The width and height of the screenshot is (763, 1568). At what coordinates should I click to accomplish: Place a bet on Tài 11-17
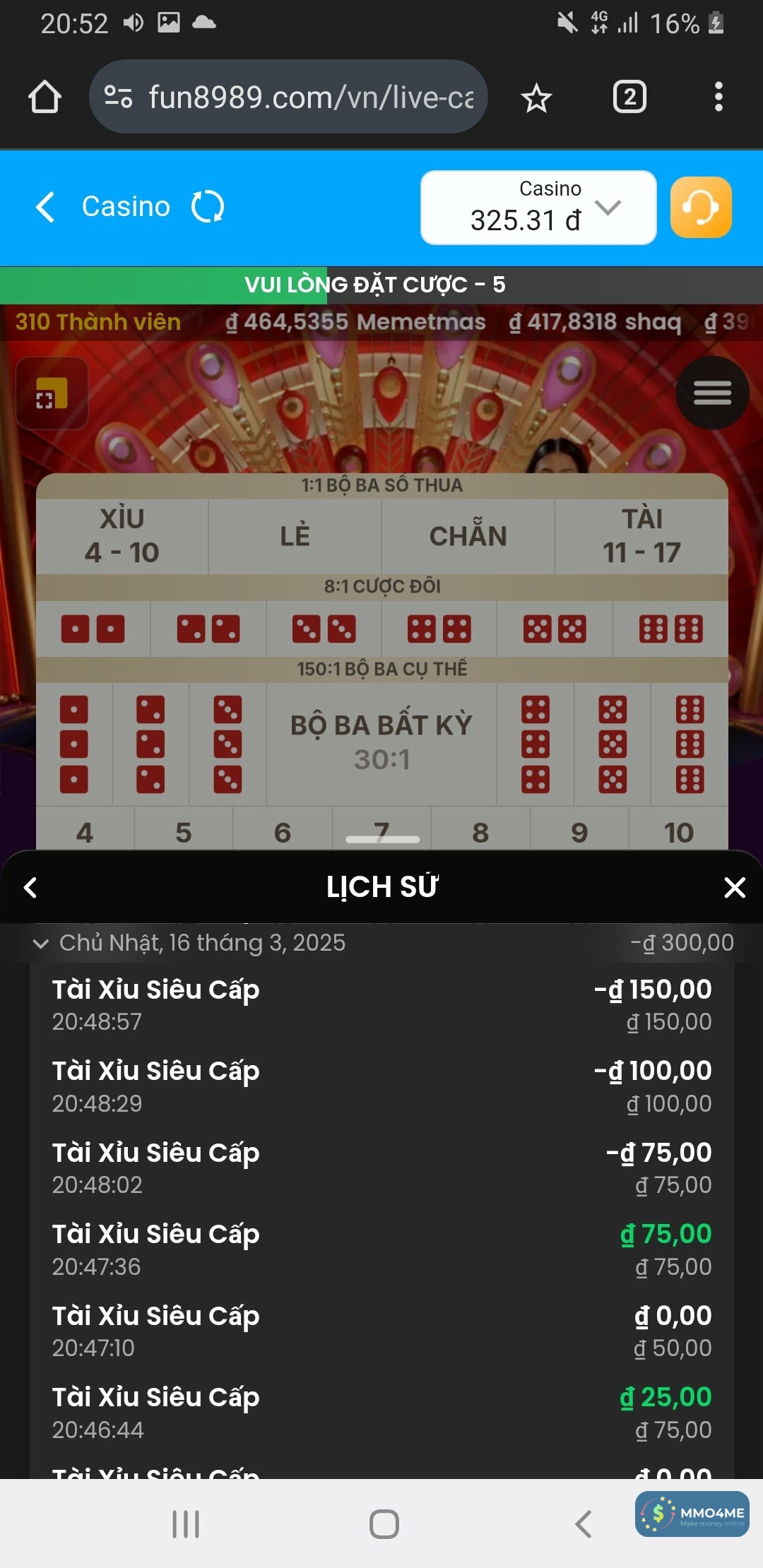click(641, 536)
